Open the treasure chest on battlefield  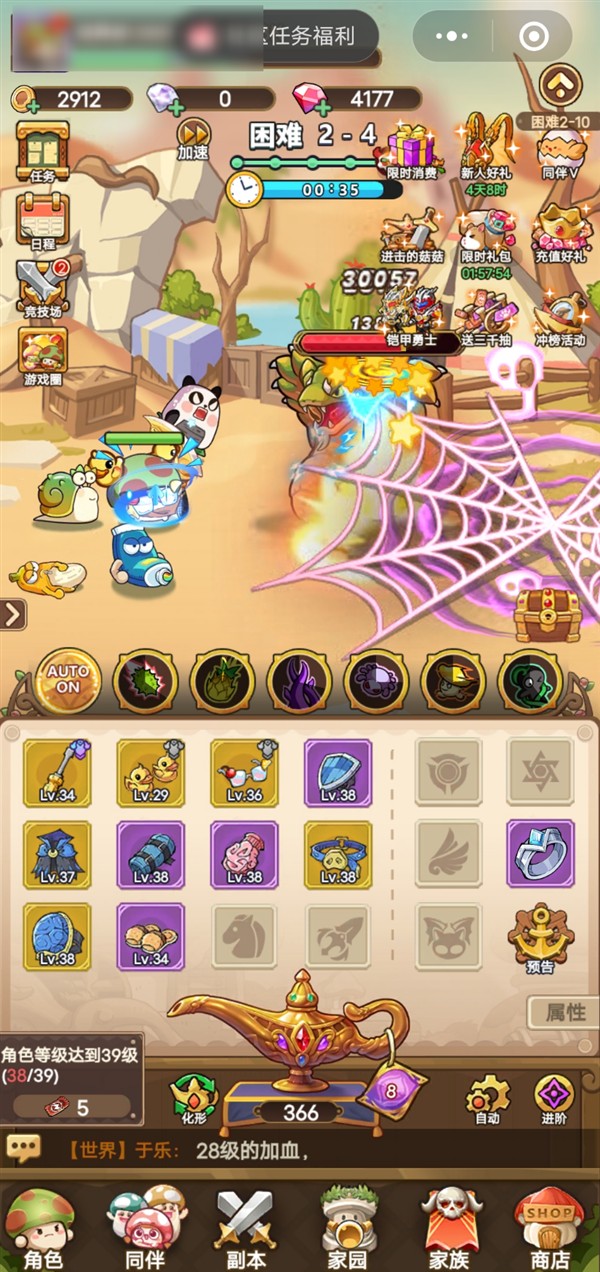point(547,615)
